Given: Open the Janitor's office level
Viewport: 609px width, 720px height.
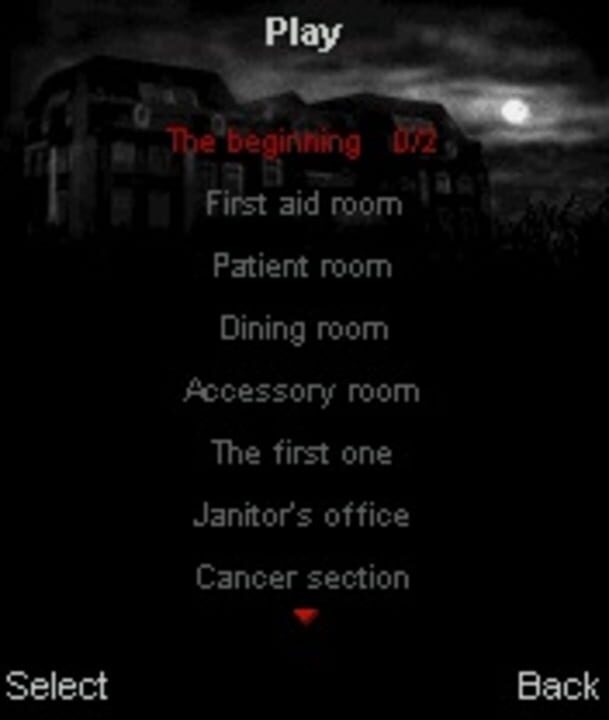Looking at the screenshot, I should pos(302,515).
